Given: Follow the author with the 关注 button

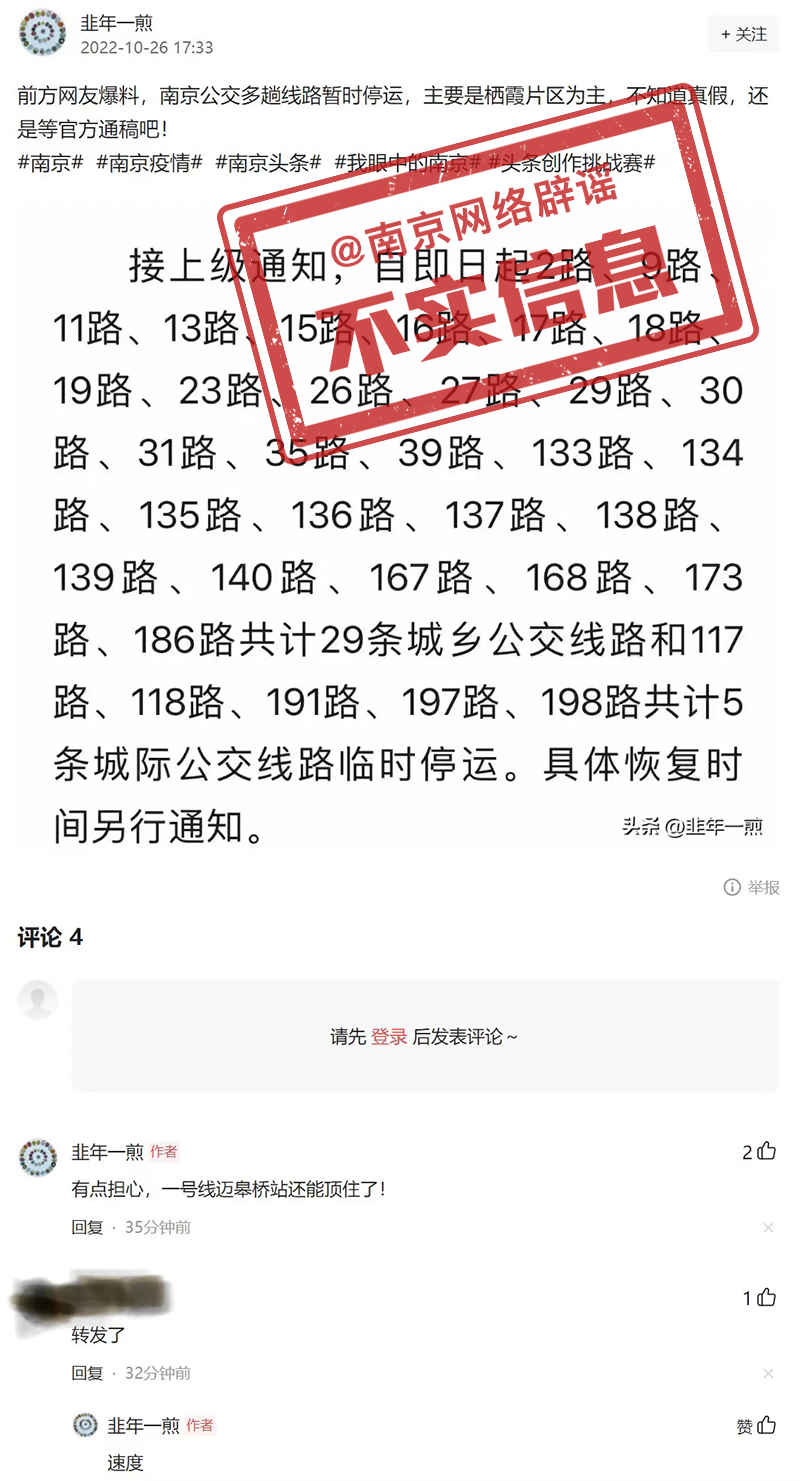Looking at the screenshot, I should coord(743,34).
